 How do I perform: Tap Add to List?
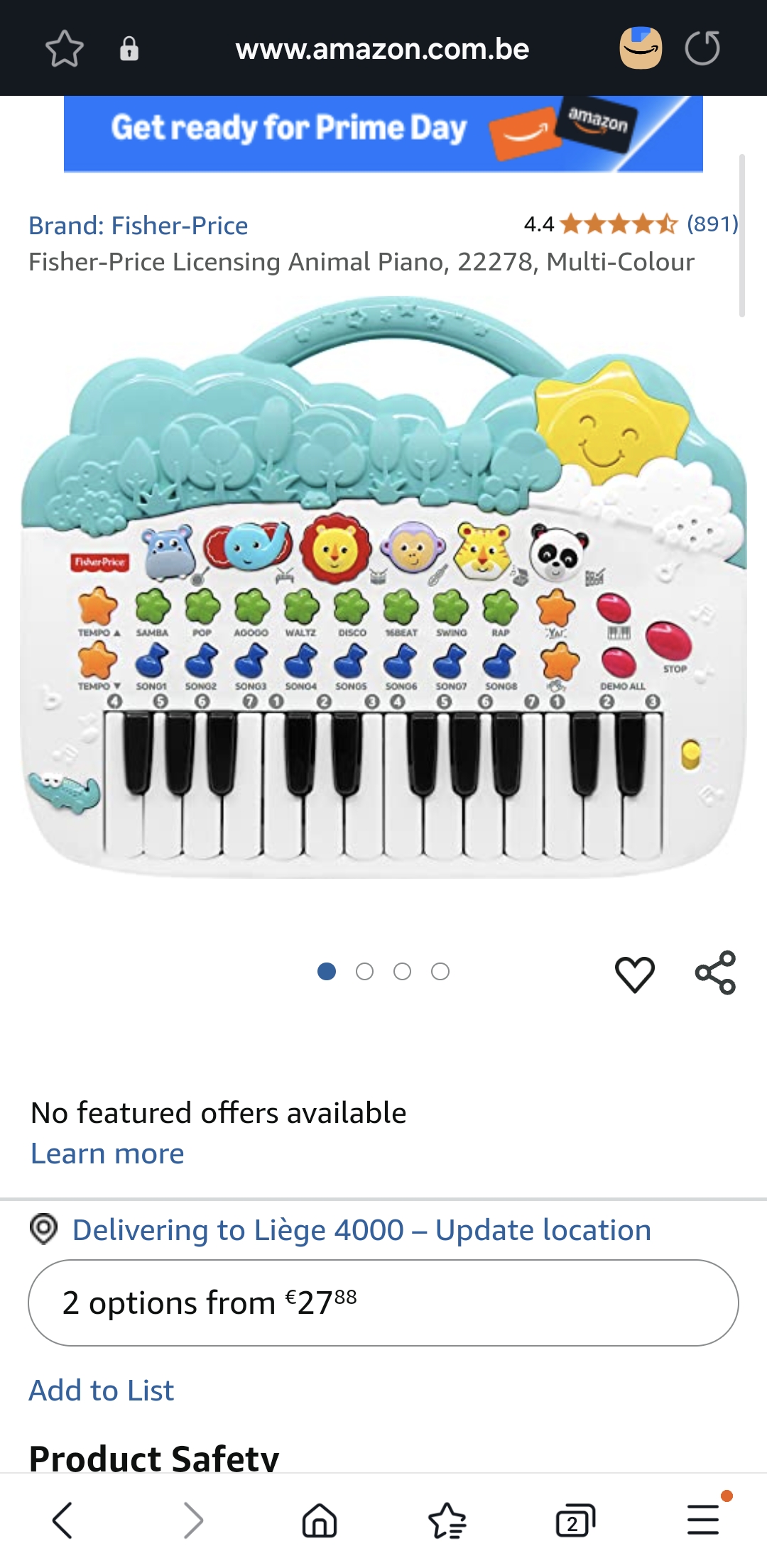(101, 1390)
